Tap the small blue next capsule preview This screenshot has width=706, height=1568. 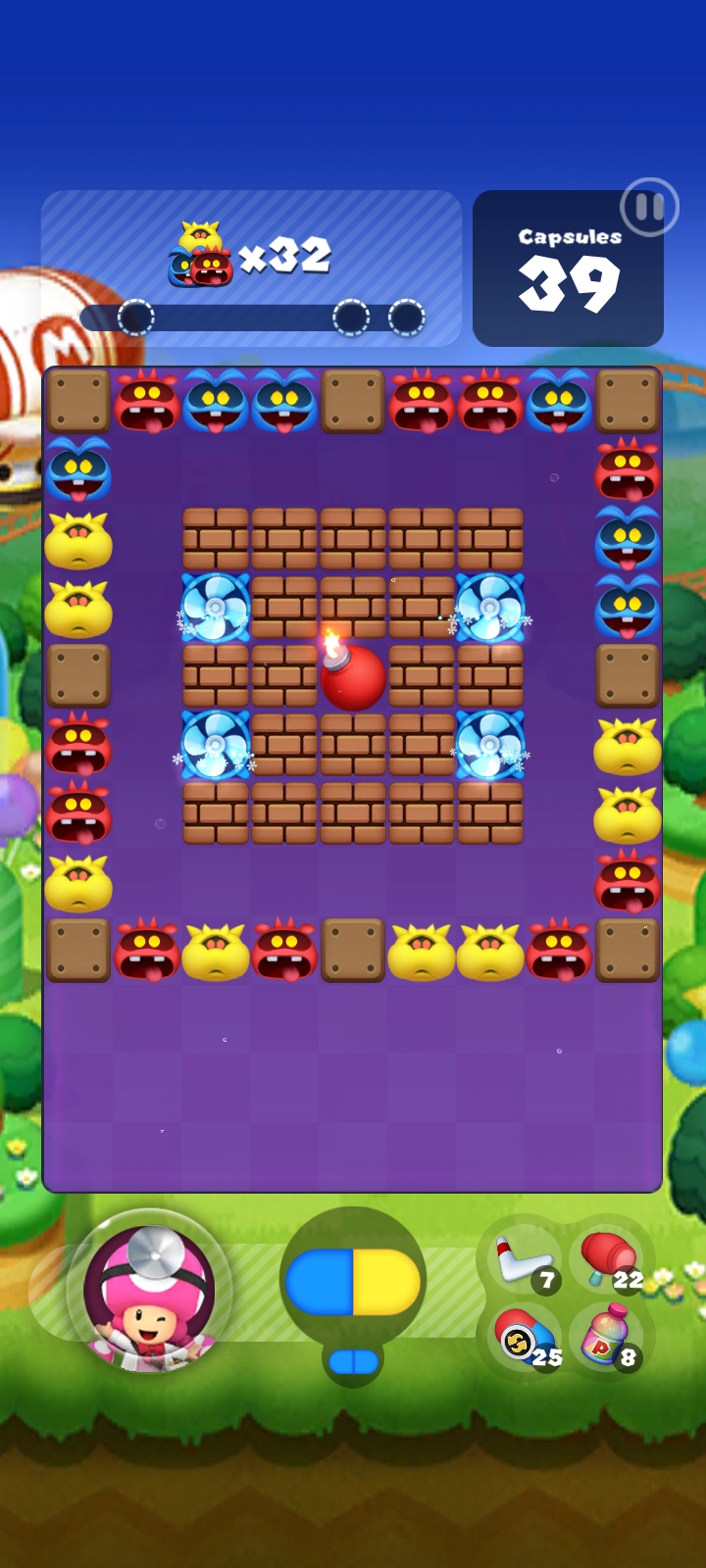click(x=354, y=1361)
